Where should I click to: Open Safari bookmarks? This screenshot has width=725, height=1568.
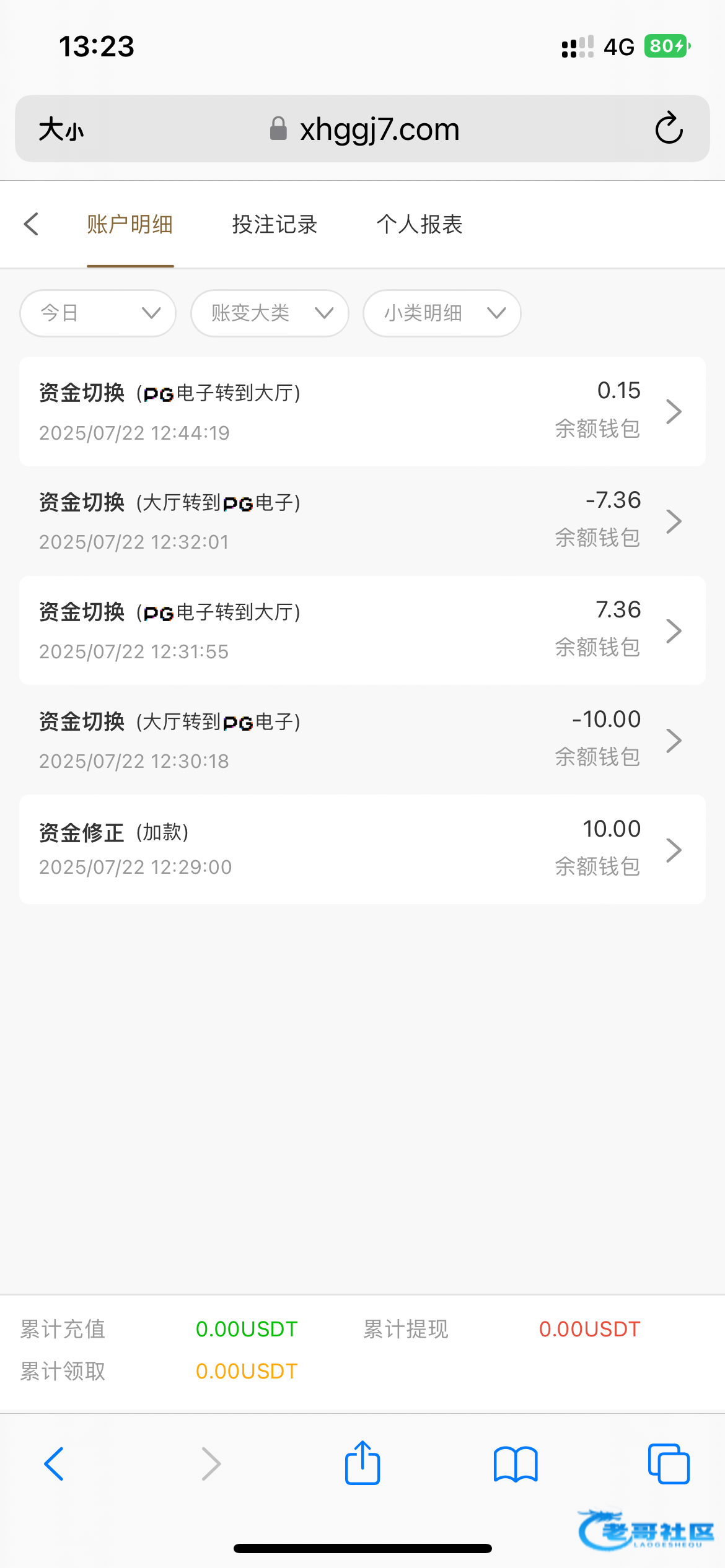(516, 1465)
